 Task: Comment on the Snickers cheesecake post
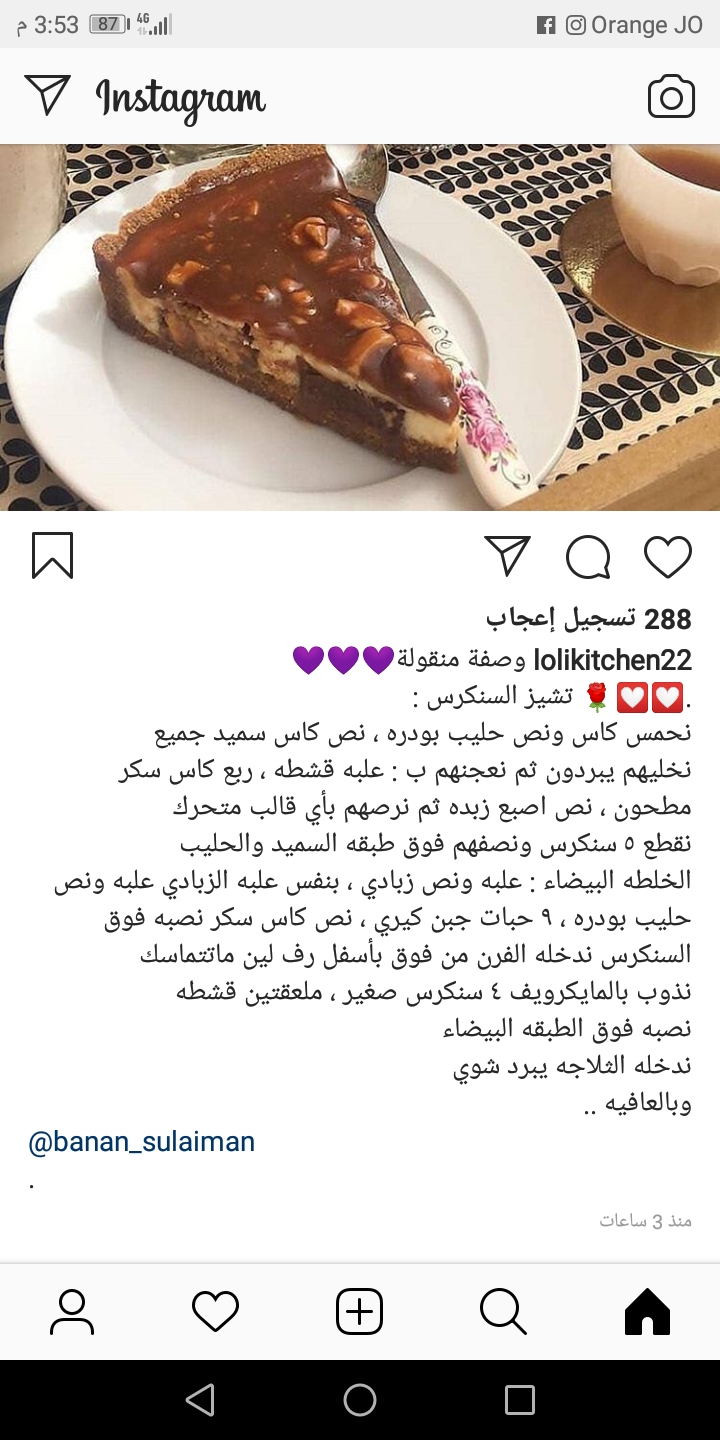[588, 557]
